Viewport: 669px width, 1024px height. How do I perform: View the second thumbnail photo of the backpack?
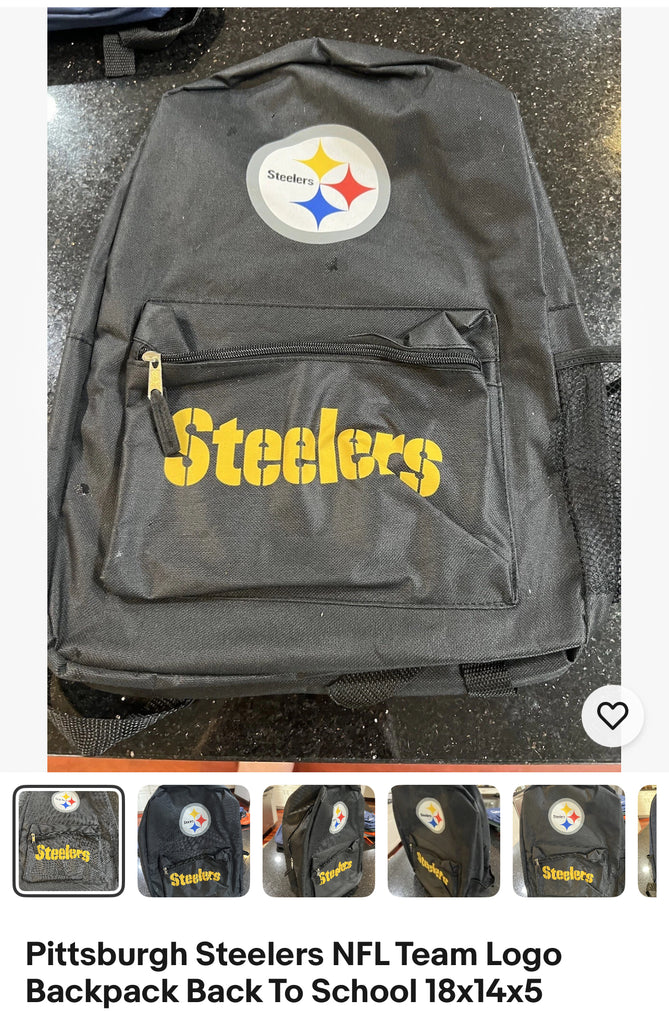(x=194, y=840)
